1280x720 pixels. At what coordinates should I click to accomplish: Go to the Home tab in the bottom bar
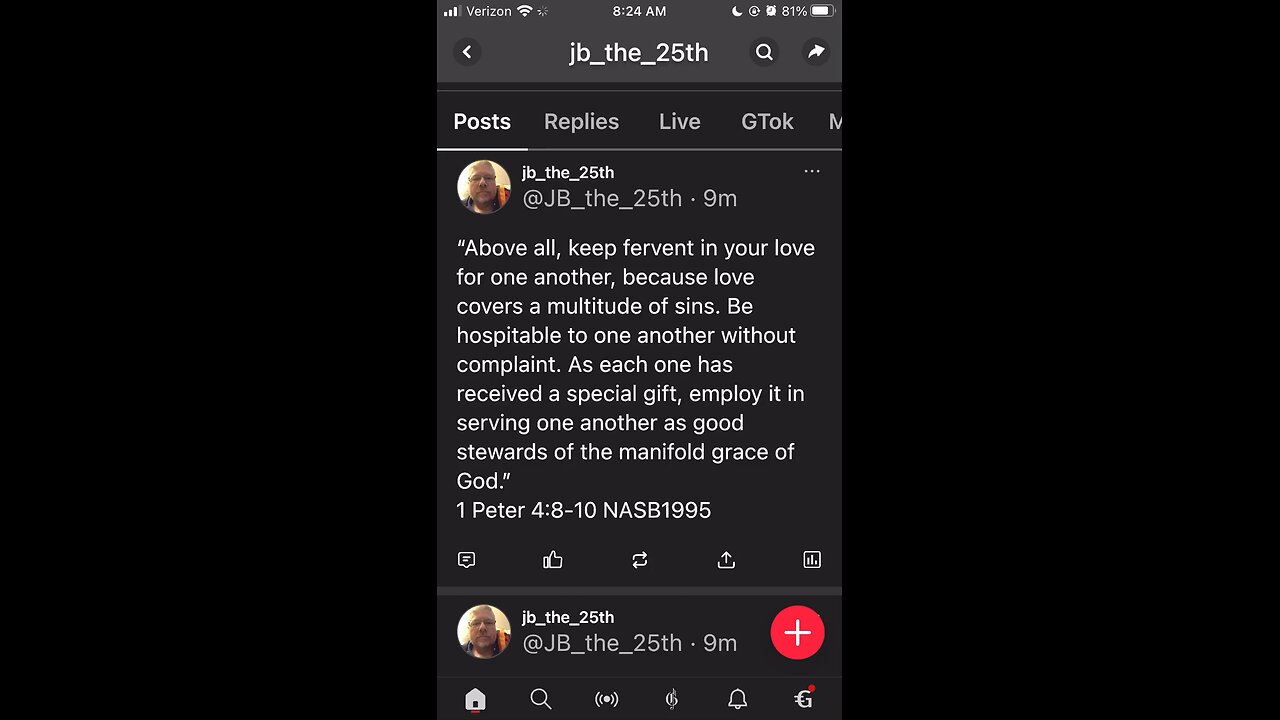tap(475, 699)
